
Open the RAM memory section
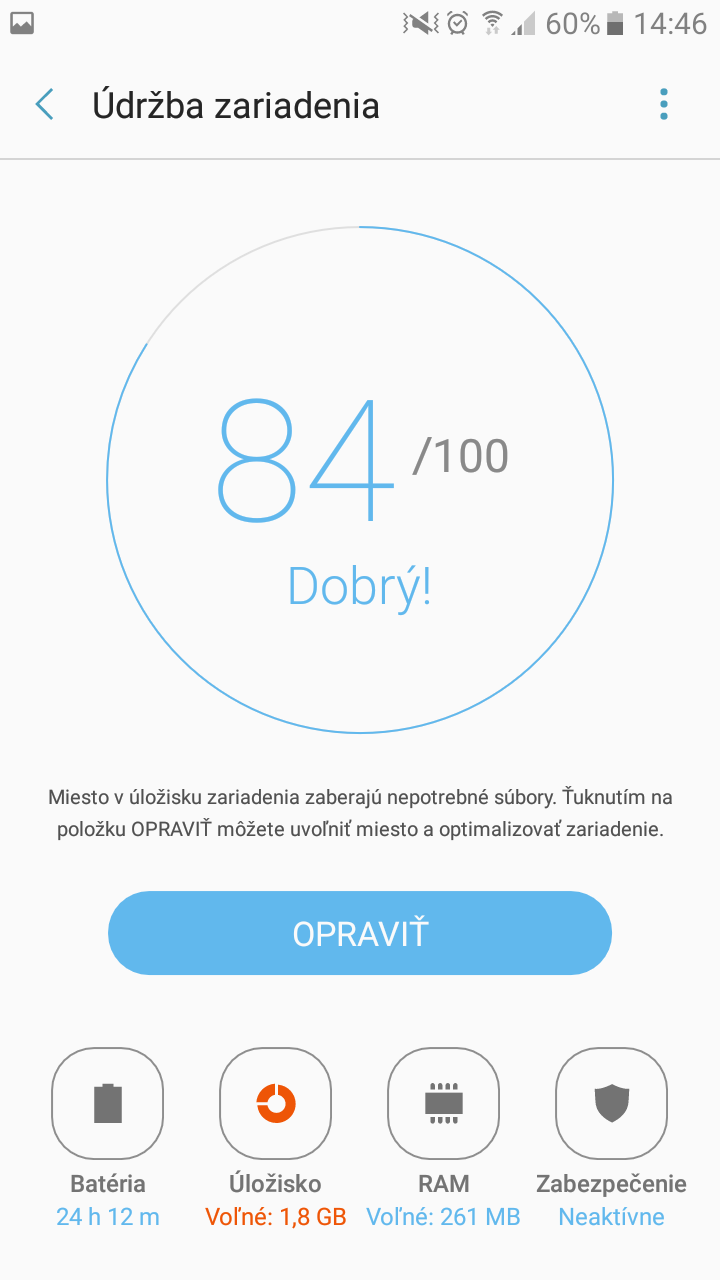444,1103
